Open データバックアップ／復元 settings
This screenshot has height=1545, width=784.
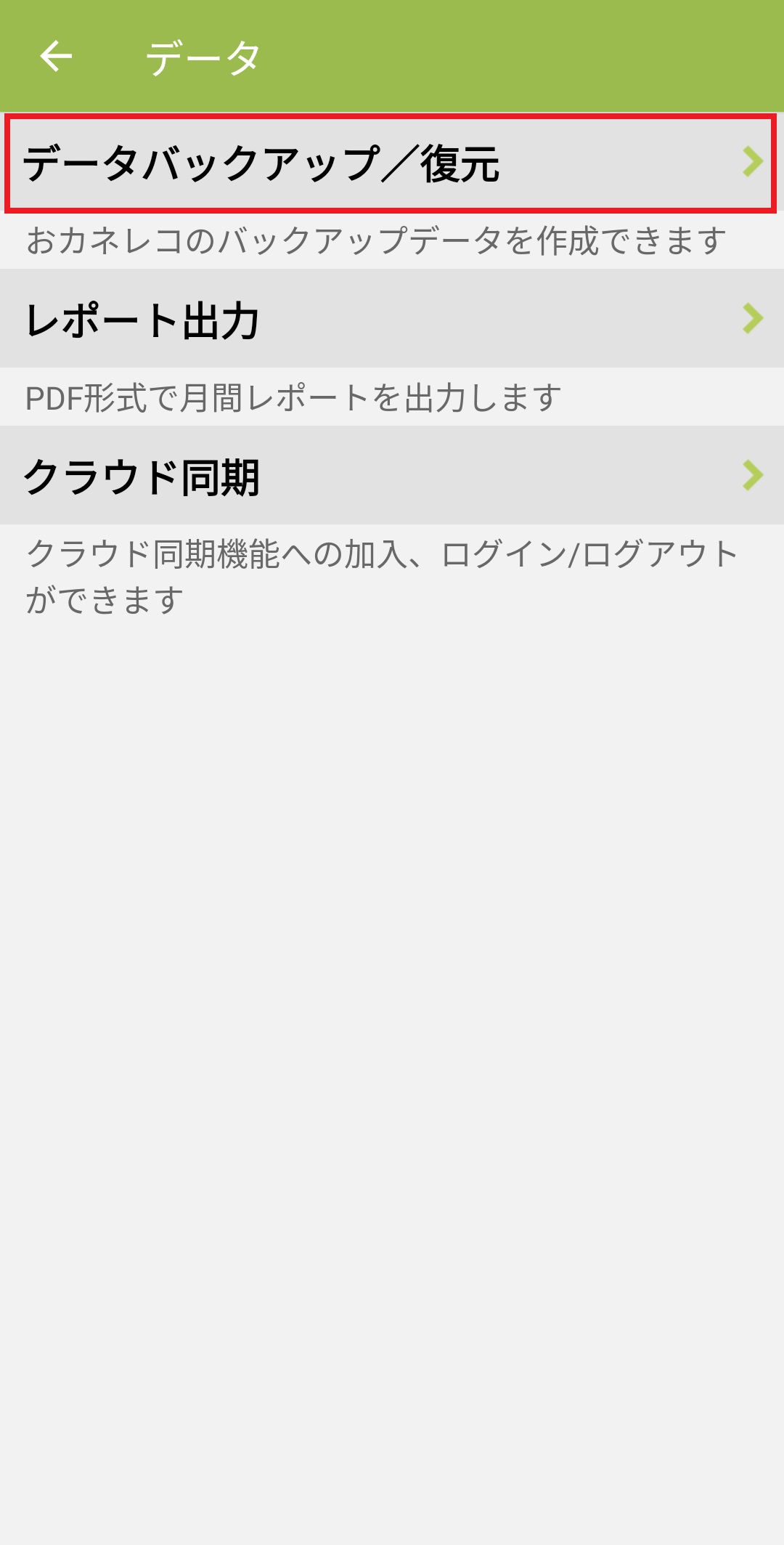[x=391, y=163]
